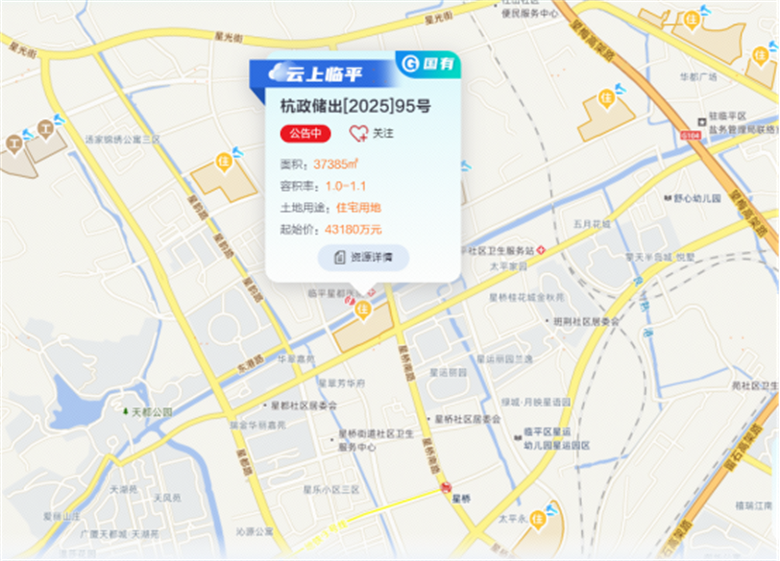This screenshot has height=561, width=780.
Task: Open 资源详情 for the land parcel
Action: 363,257
